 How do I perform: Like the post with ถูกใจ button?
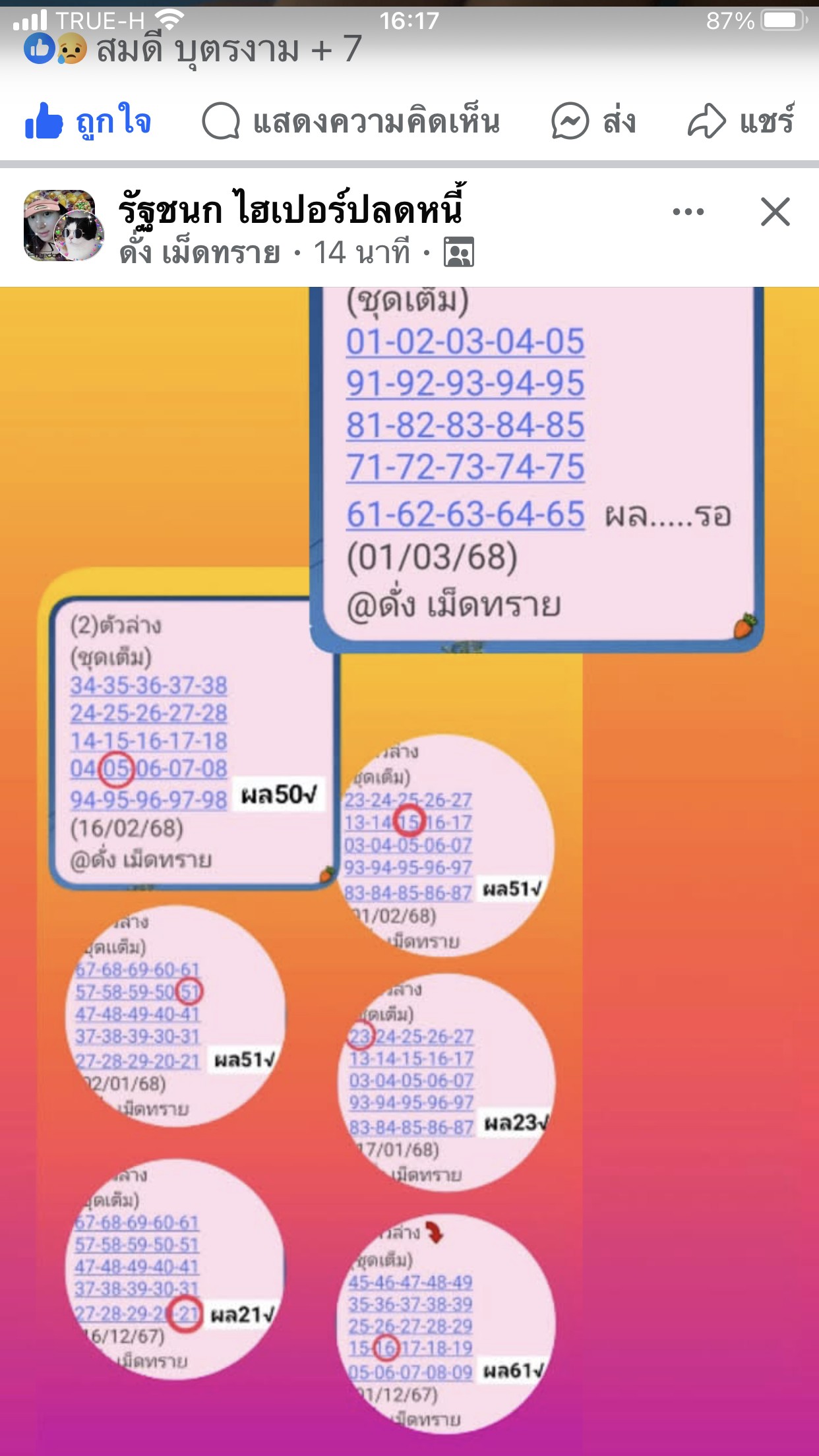88,121
